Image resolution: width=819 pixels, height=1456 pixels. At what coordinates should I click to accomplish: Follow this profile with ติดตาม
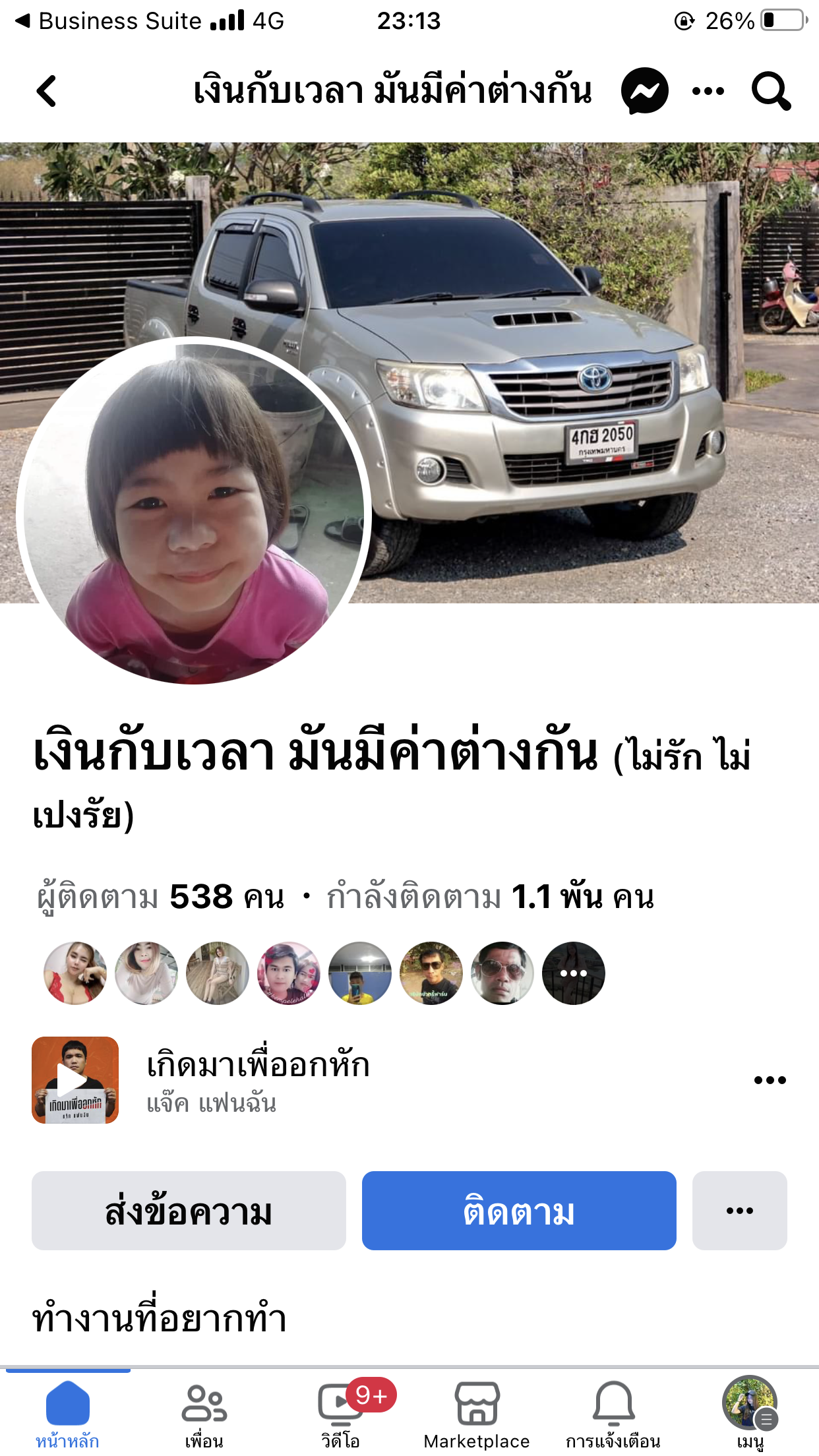(519, 1211)
